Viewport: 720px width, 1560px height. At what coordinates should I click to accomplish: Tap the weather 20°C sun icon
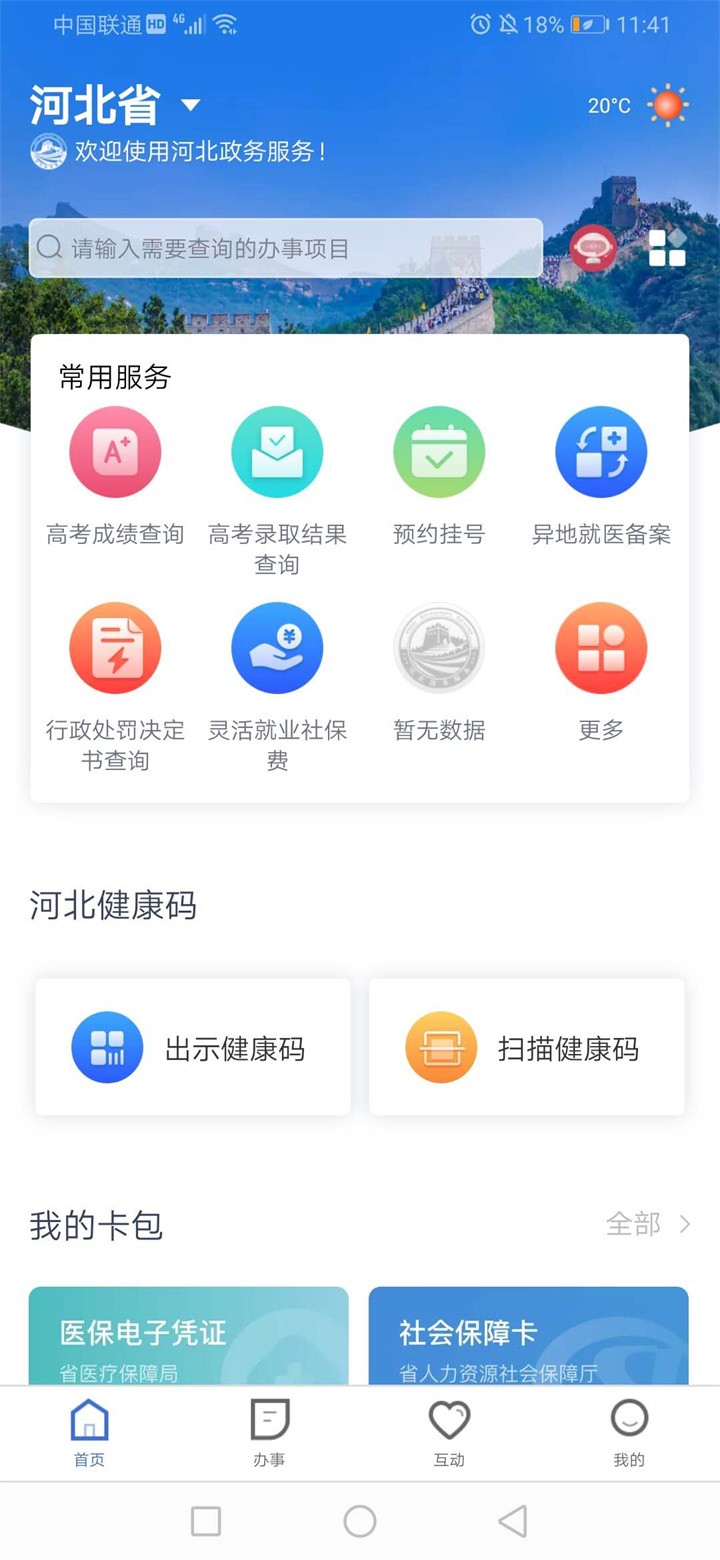coord(666,103)
